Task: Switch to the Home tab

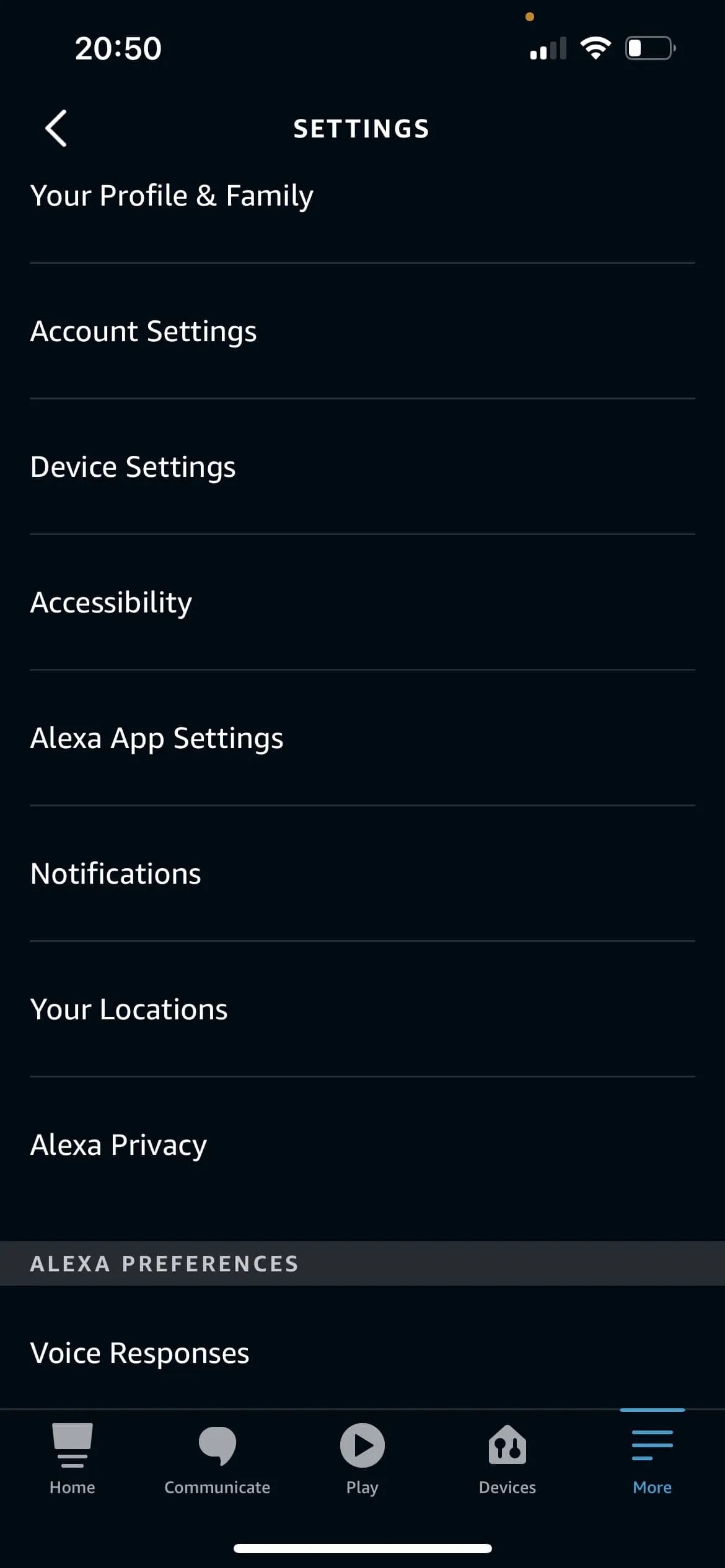Action: [x=72, y=1459]
